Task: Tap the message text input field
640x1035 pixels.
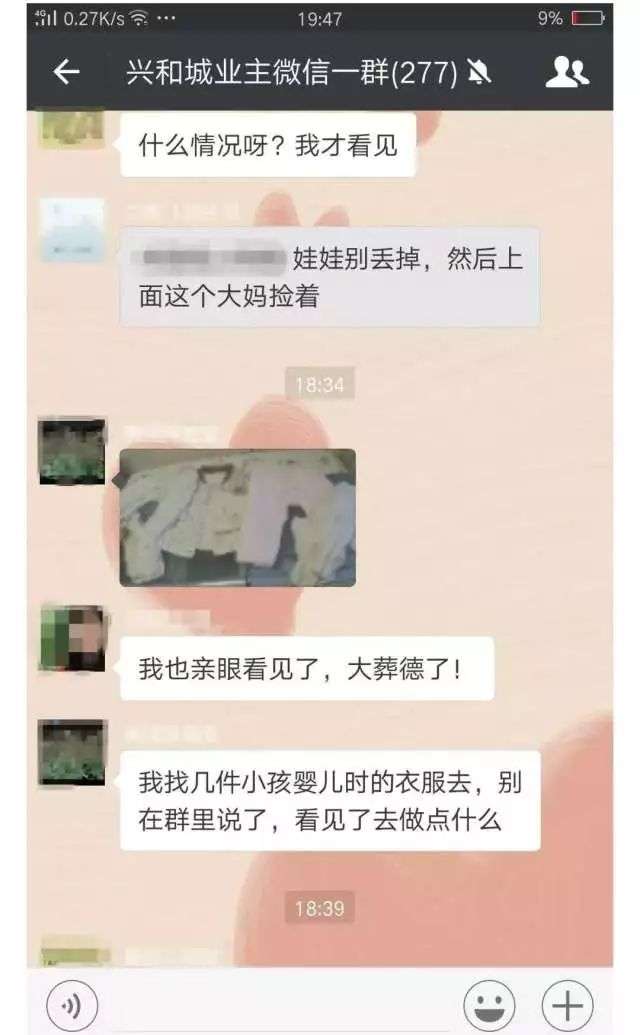Action: click(x=280, y=1003)
